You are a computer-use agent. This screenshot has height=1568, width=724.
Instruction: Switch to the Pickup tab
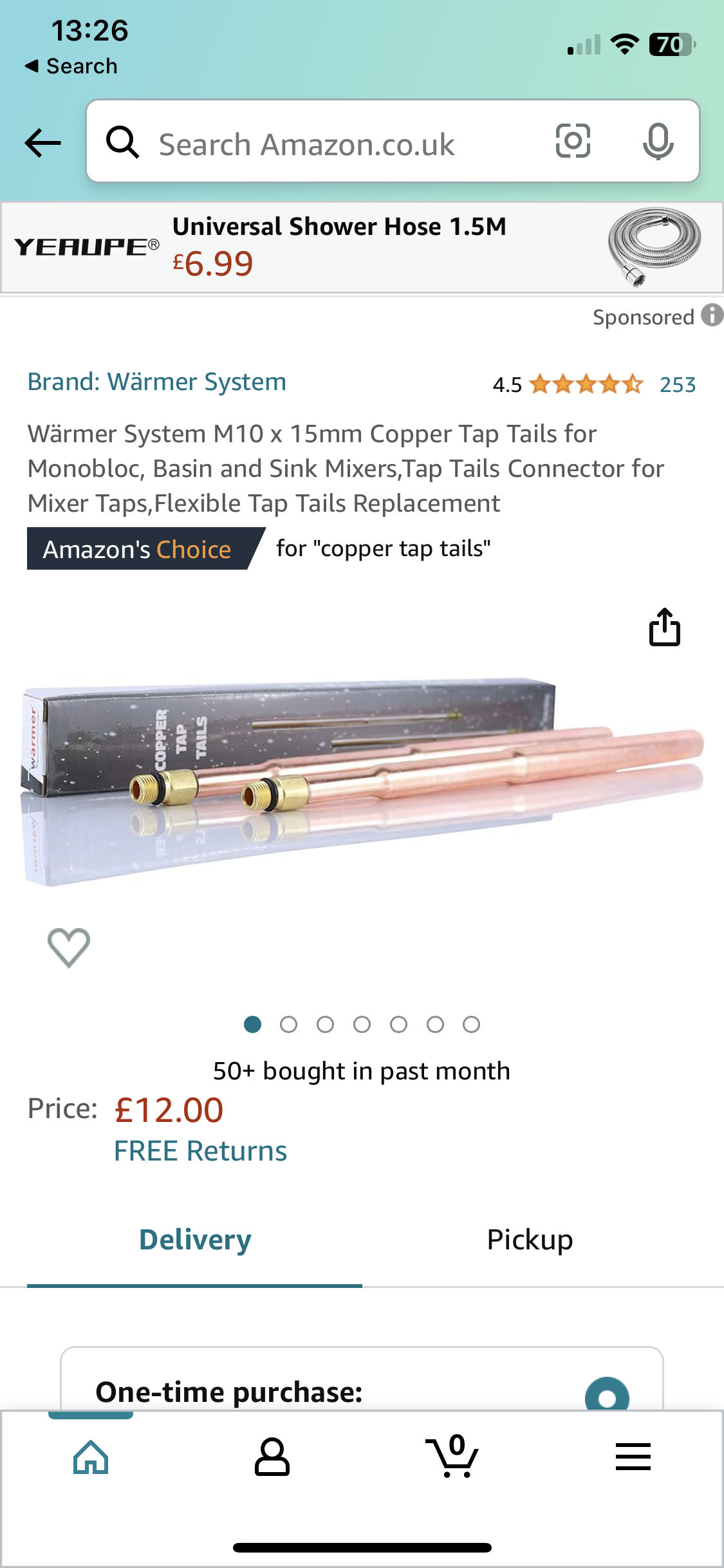point(530,1240)
